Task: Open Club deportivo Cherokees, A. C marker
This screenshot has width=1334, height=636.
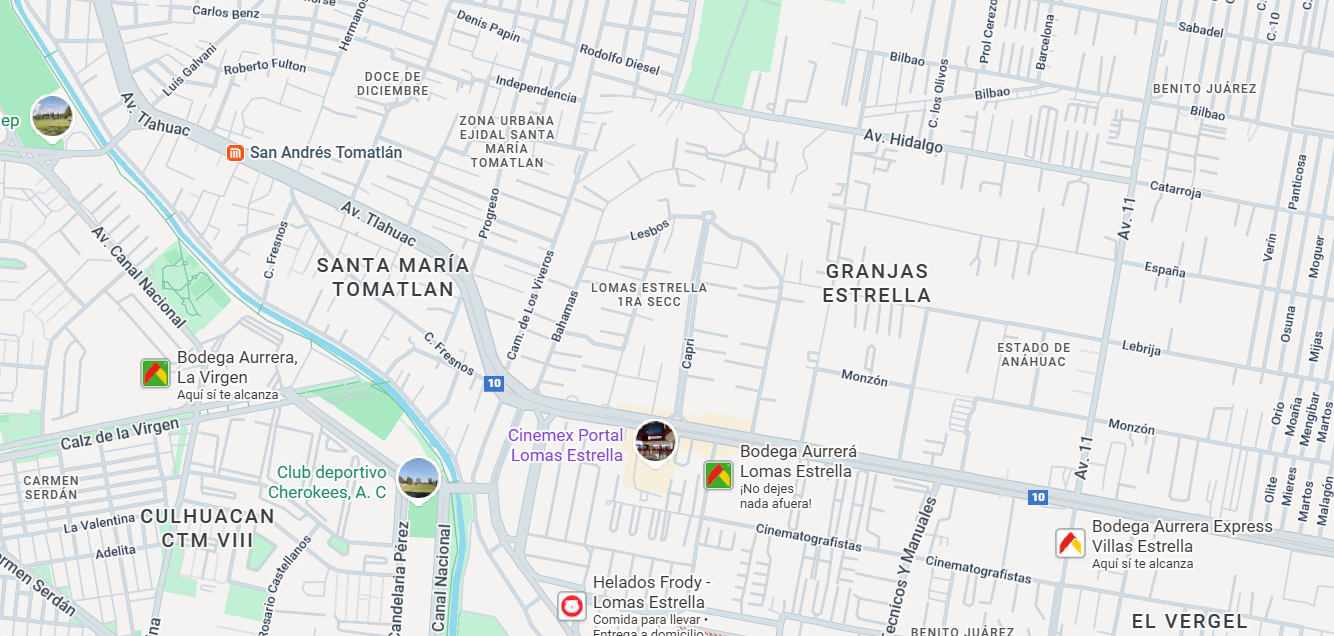Action: coord(418,479)
